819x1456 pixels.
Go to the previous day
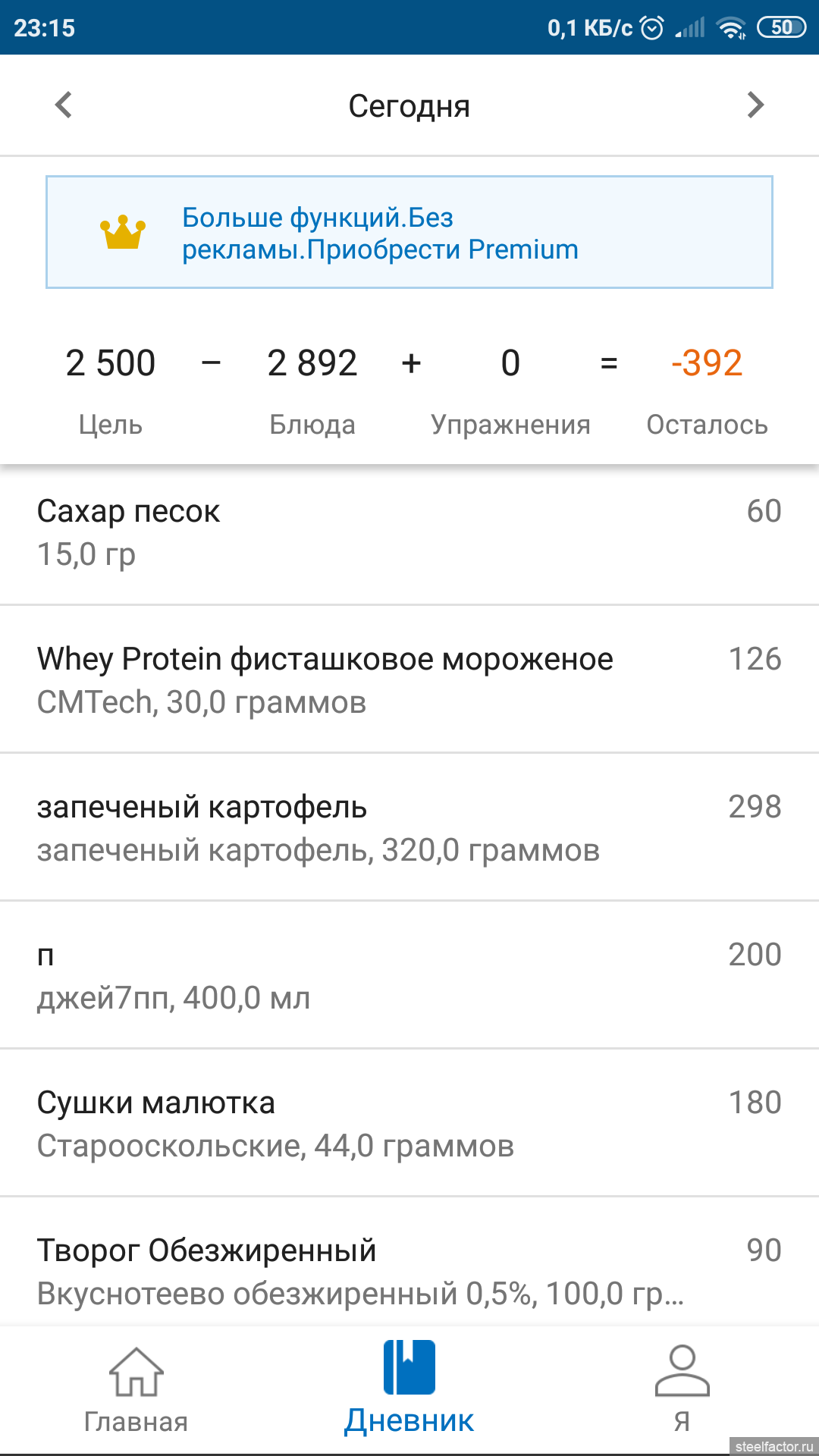pos(64,105)
